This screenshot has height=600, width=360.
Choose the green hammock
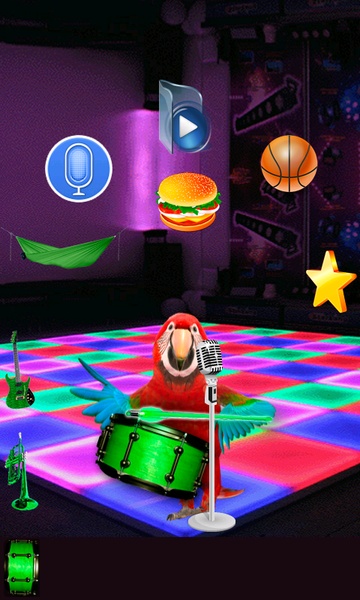click(64, 248)
